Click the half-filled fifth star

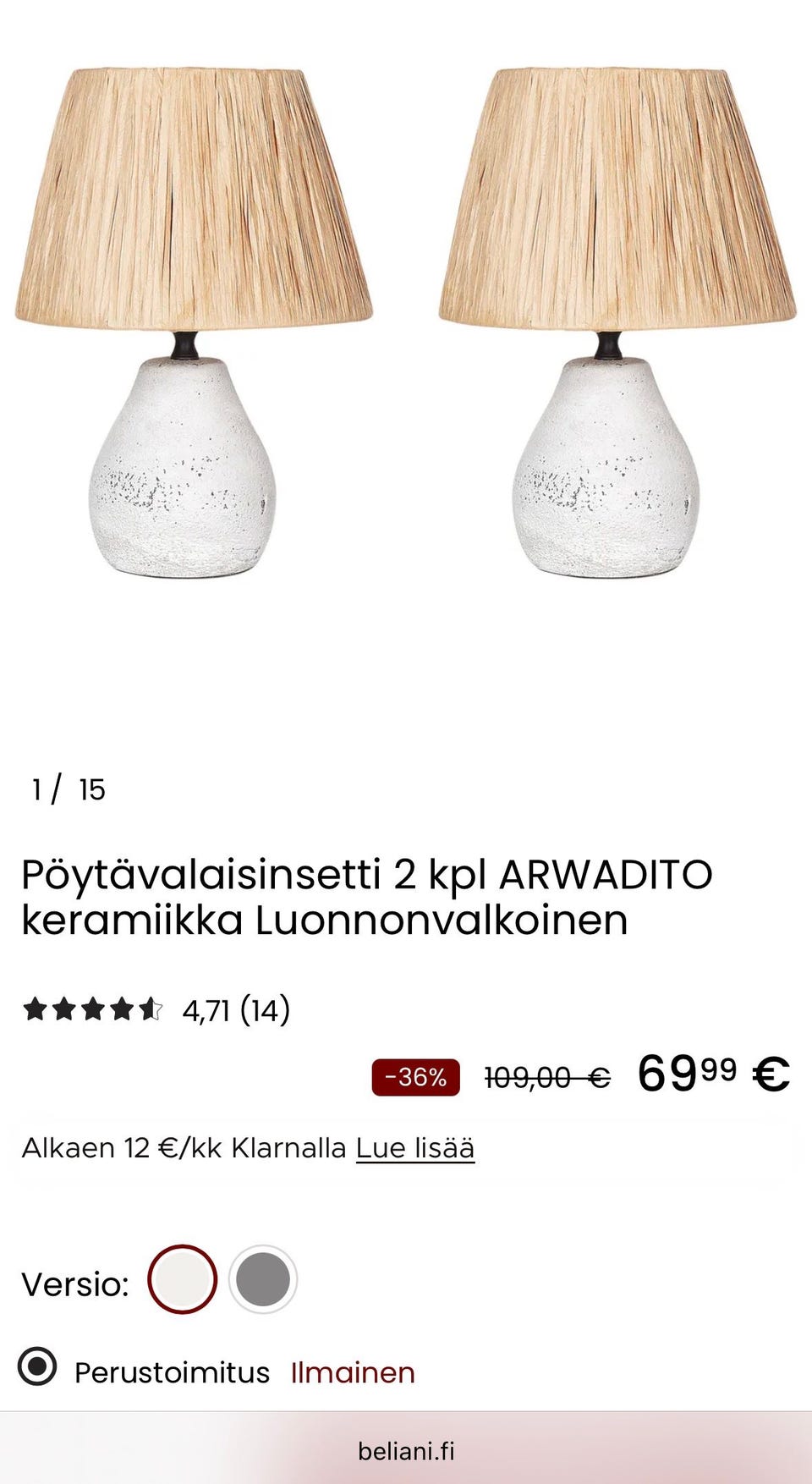[x=149, y=1009]
